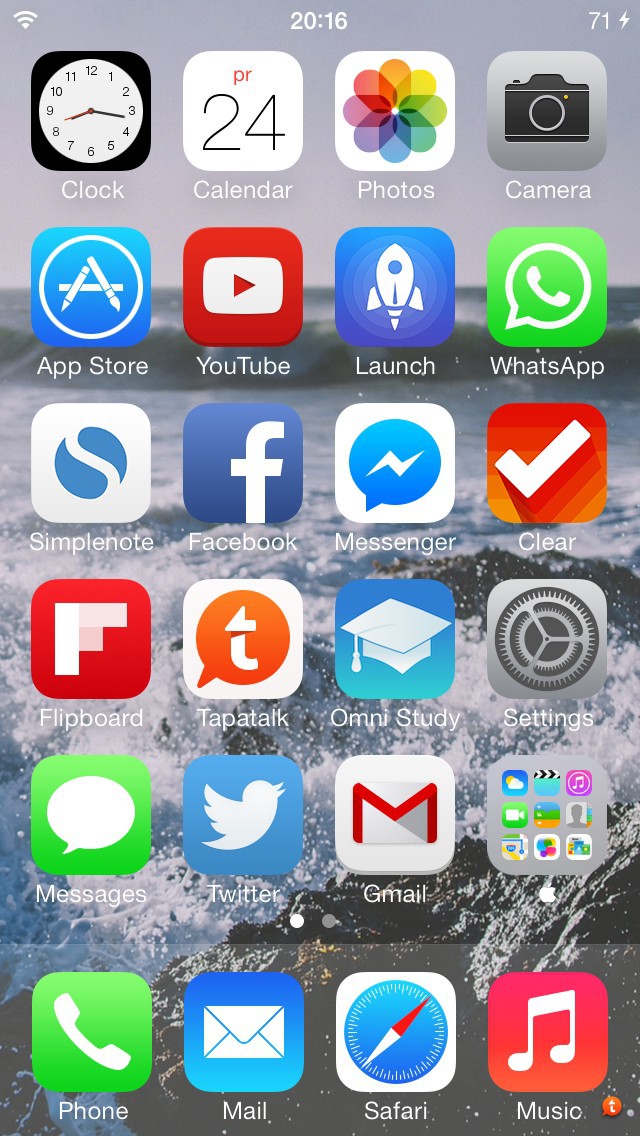The width and height of the screenshot is (640, 1136).
Task: Open the Music app
Action: [x=548, y=1032]
